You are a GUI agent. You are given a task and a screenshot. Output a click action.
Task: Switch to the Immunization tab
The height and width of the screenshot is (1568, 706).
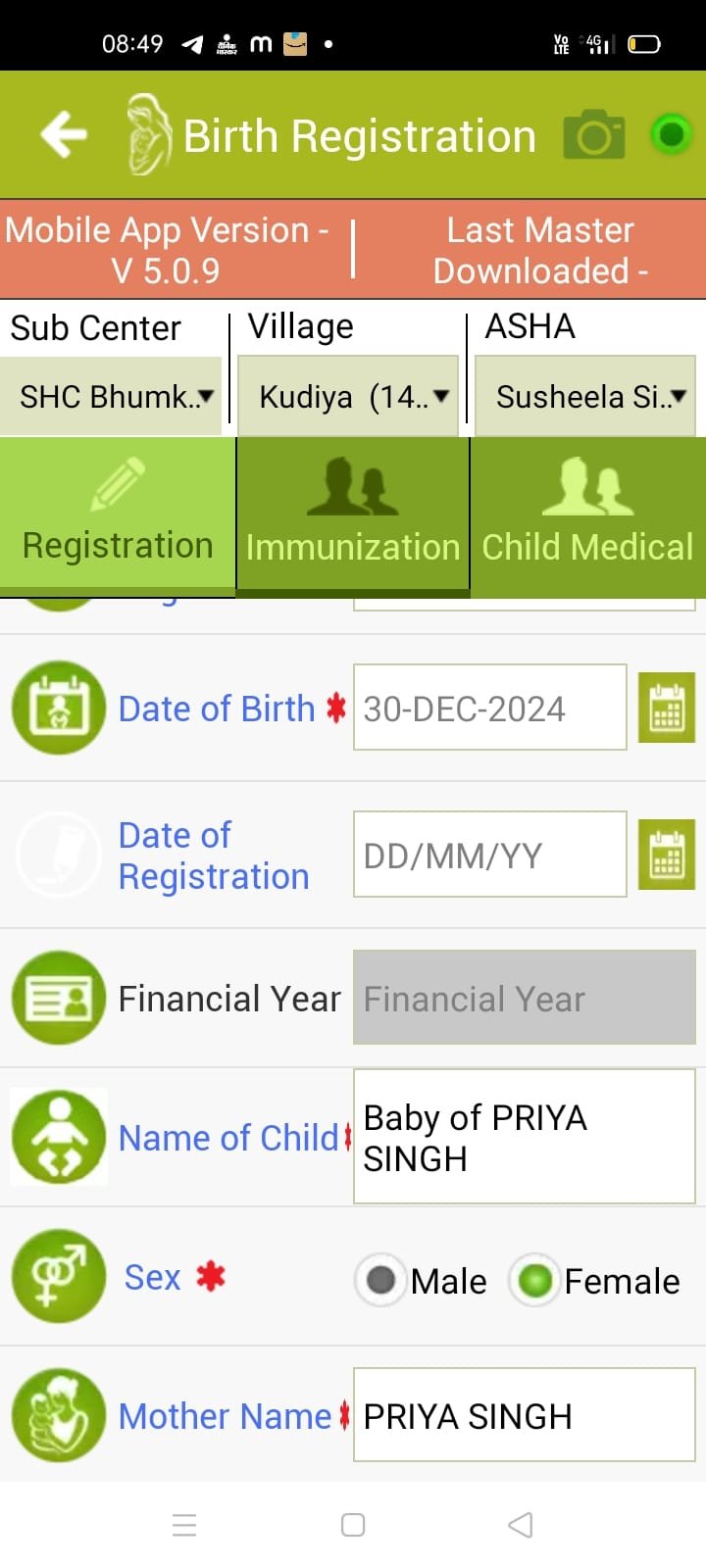pos(353,516)
